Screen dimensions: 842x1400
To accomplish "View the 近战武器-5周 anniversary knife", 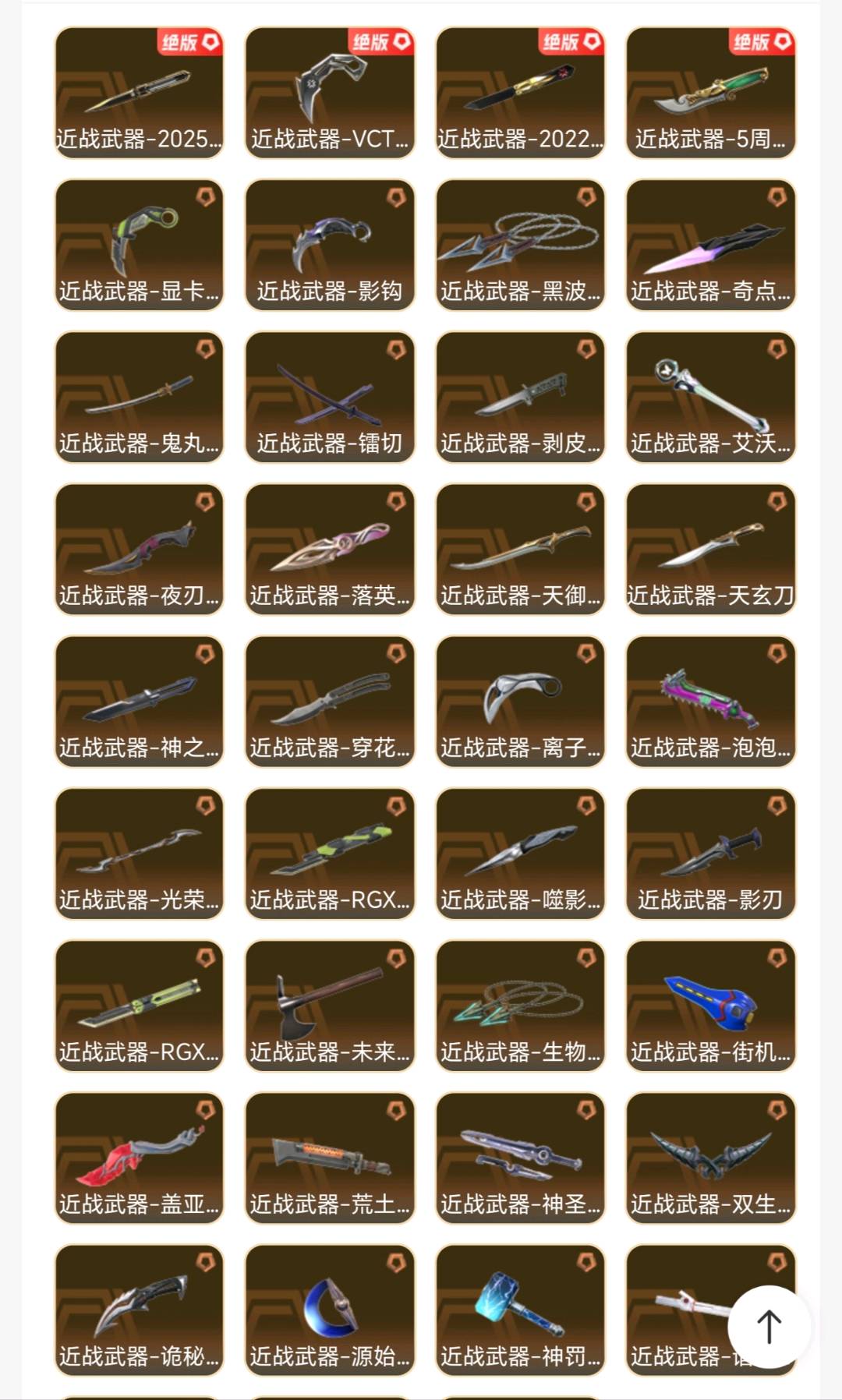I will (711, 93).
